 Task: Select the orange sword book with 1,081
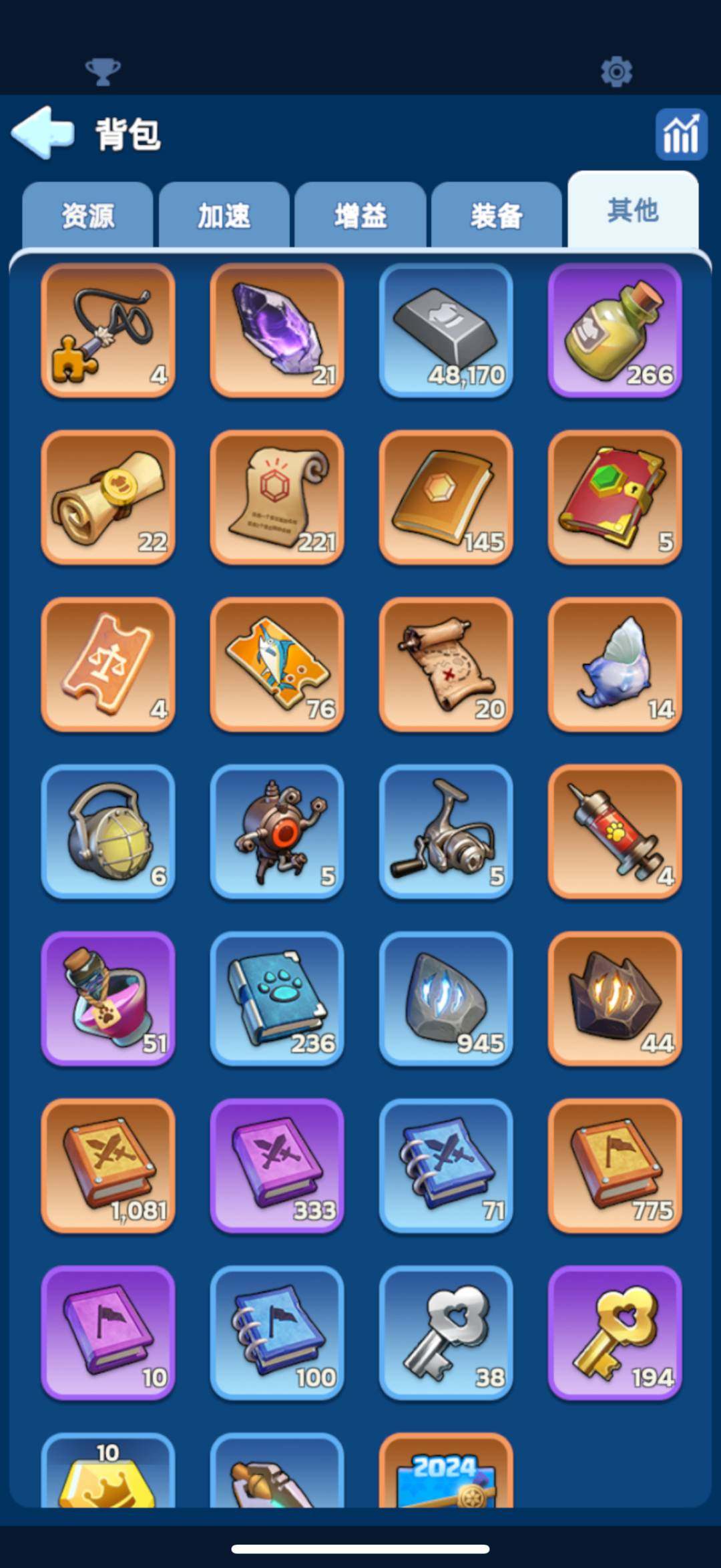108,1165
